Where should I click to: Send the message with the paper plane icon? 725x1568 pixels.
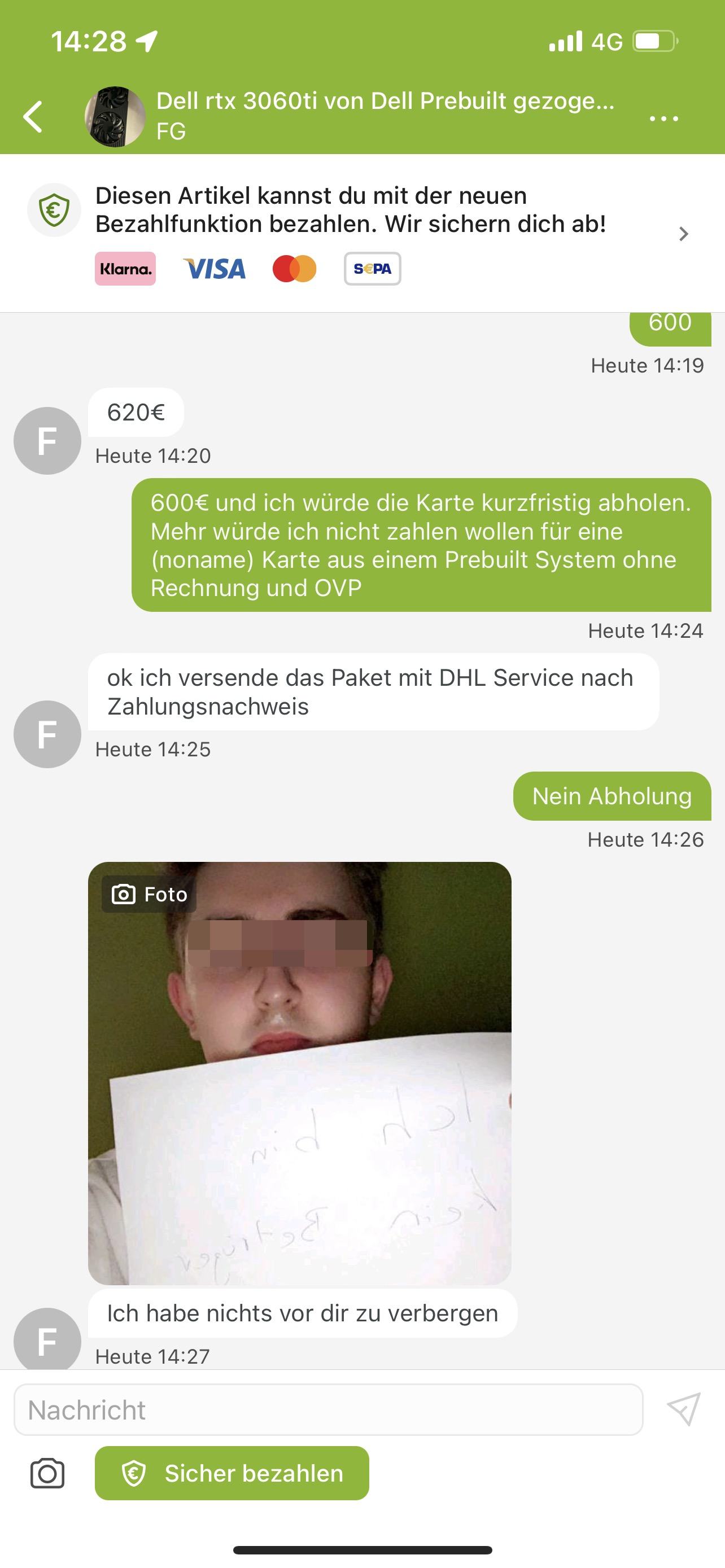click(684, 1410)
